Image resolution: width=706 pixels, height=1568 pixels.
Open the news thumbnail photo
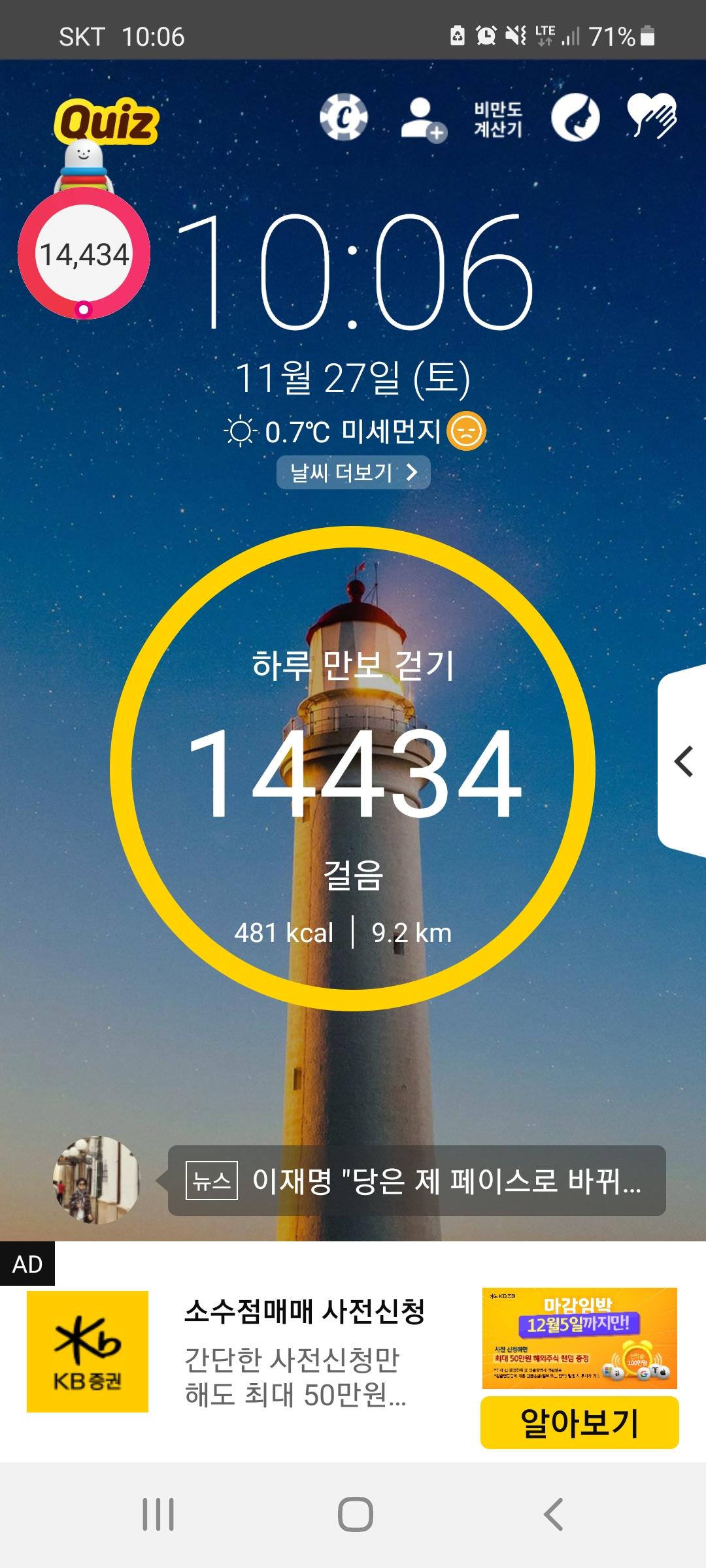click(97, 1180)
